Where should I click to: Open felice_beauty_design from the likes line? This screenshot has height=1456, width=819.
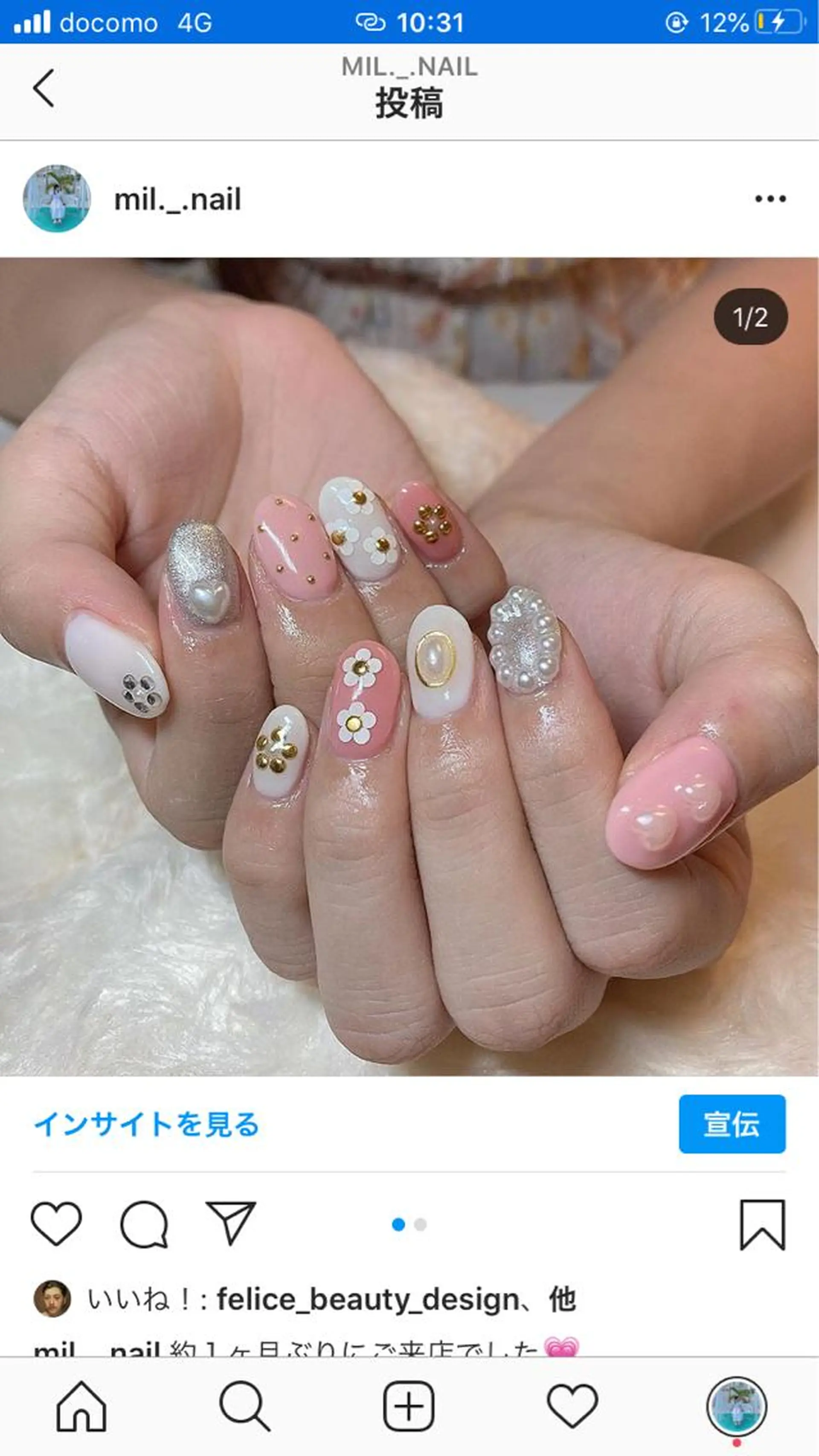(x=368, y=1299)
